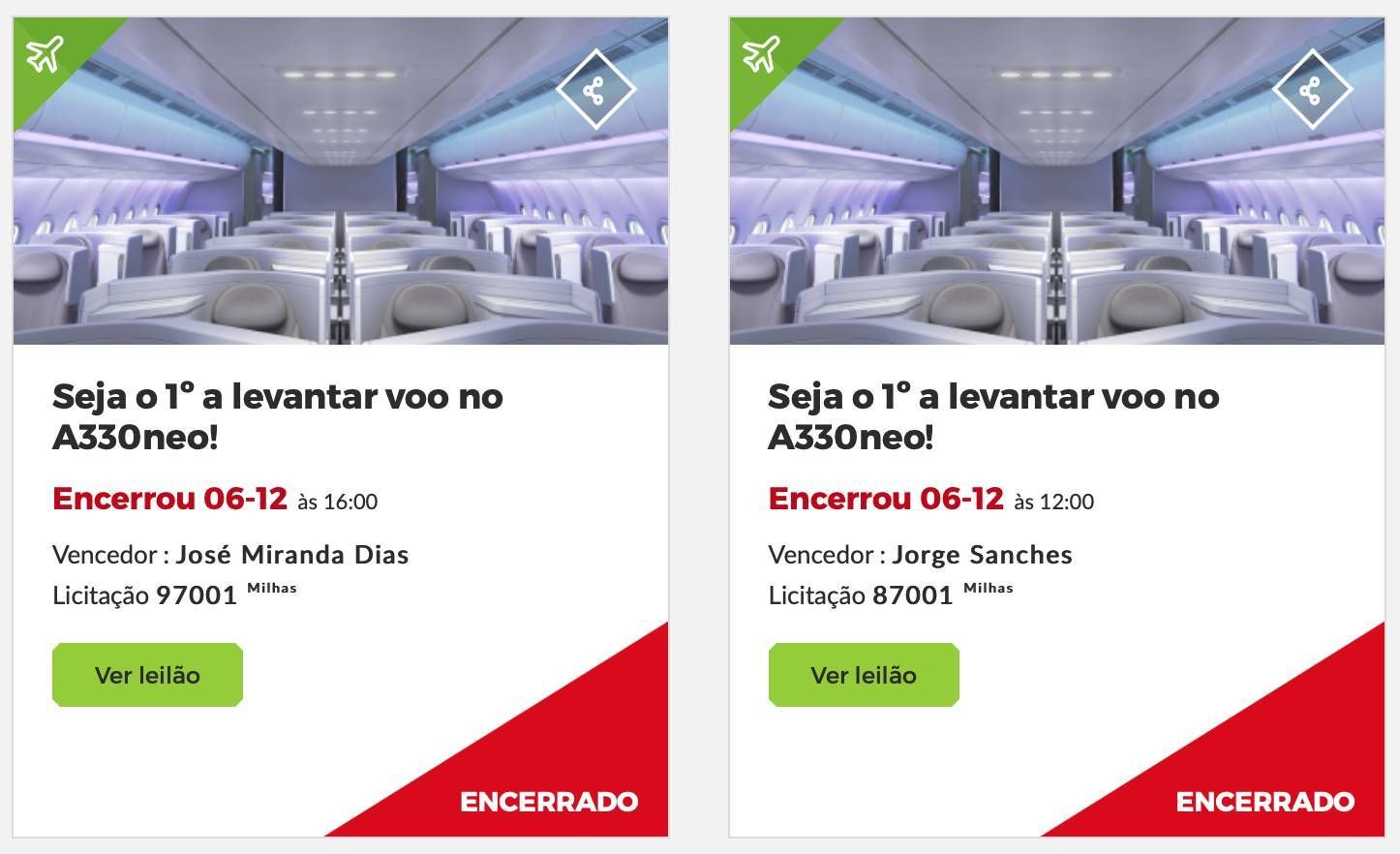This screenshot has height=854, width=1400.
Task: Open the auction card that closed at 12:00
Action: coord(993,416)
